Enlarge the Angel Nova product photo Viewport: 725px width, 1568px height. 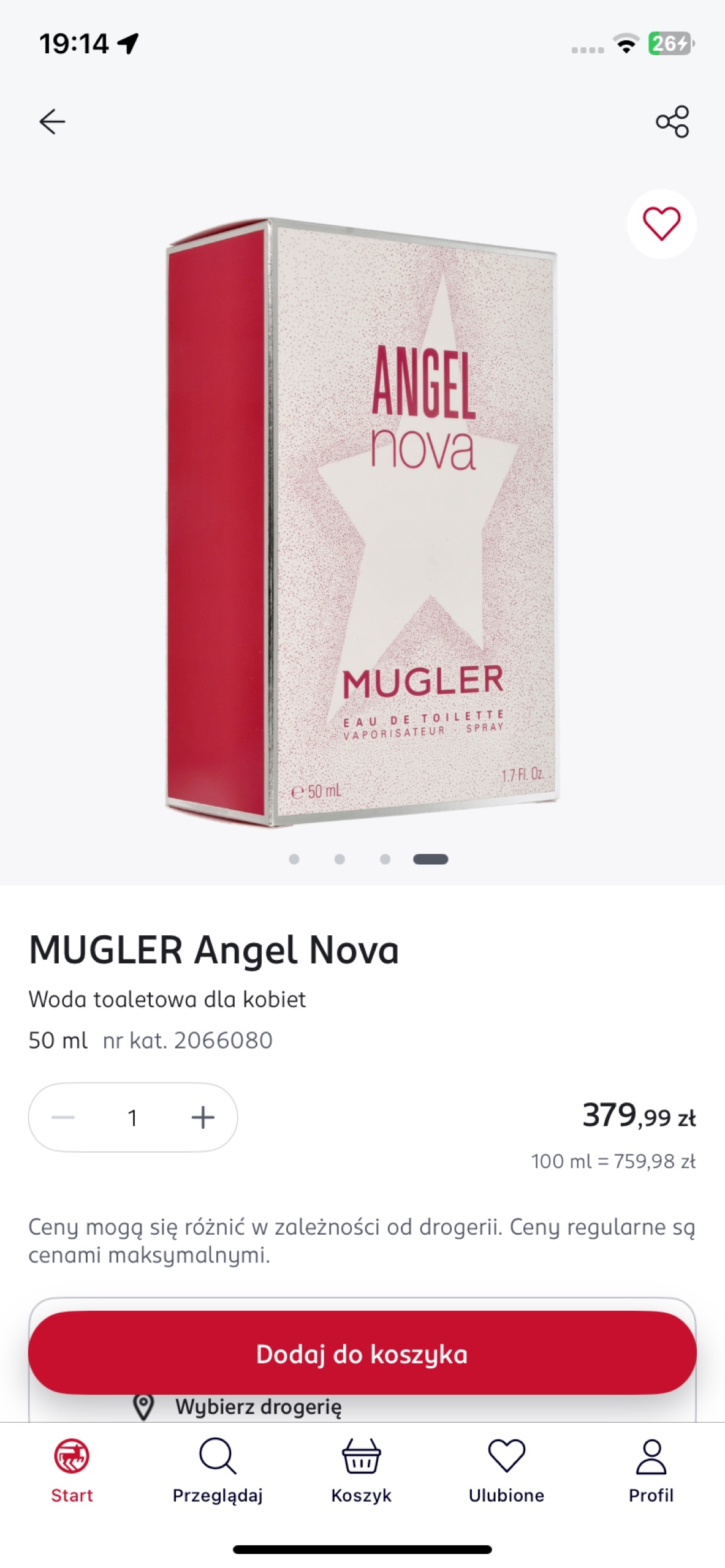tap(362, 521)
